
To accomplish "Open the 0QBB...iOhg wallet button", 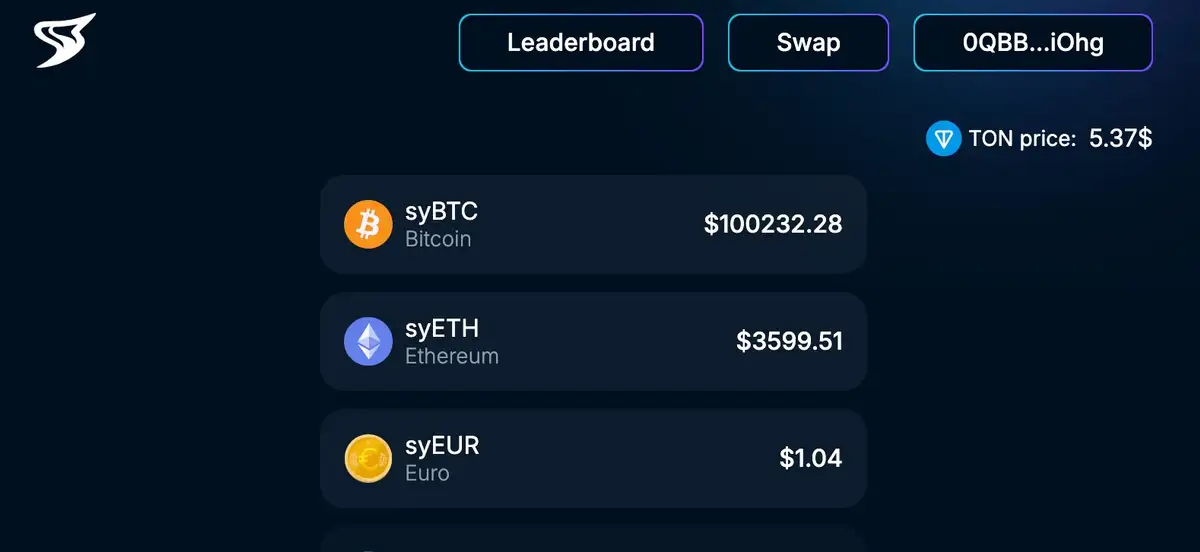I will pyautogui.click(x=1032, y=43).
